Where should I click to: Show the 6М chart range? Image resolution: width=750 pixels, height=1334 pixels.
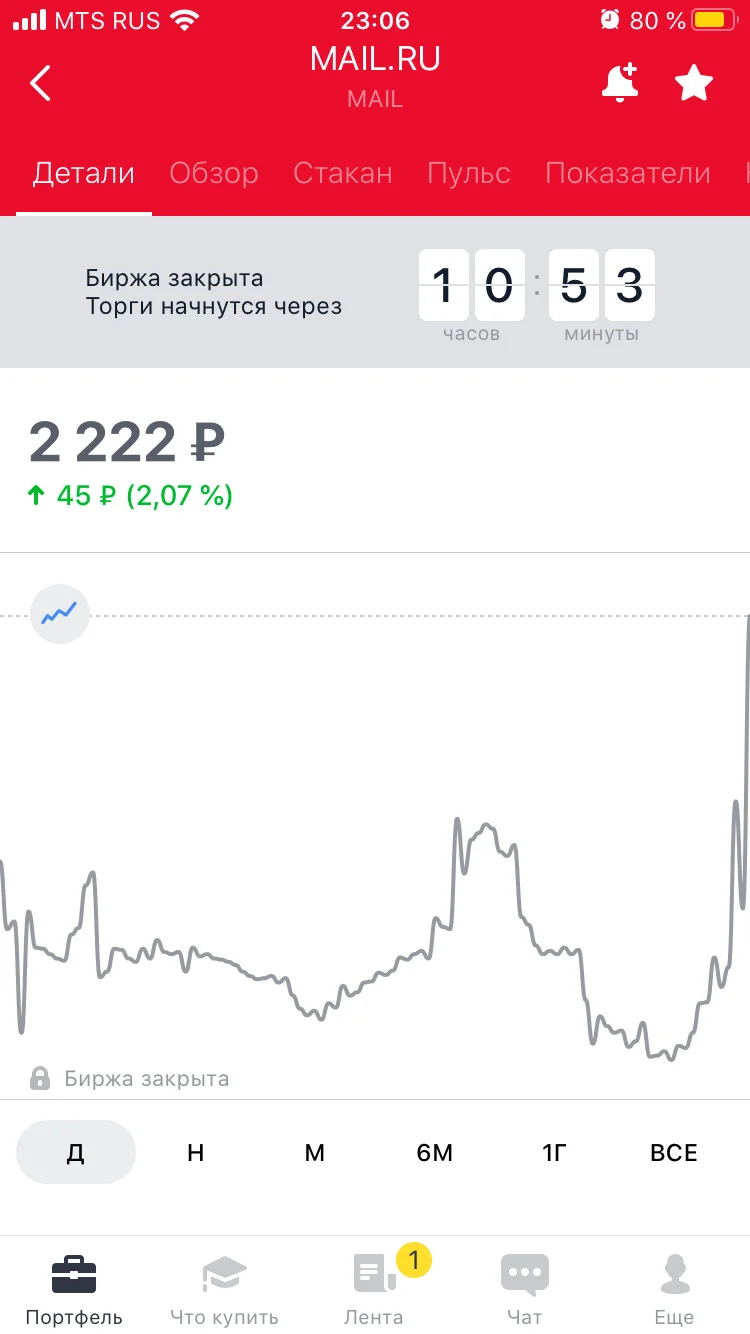435,1152
